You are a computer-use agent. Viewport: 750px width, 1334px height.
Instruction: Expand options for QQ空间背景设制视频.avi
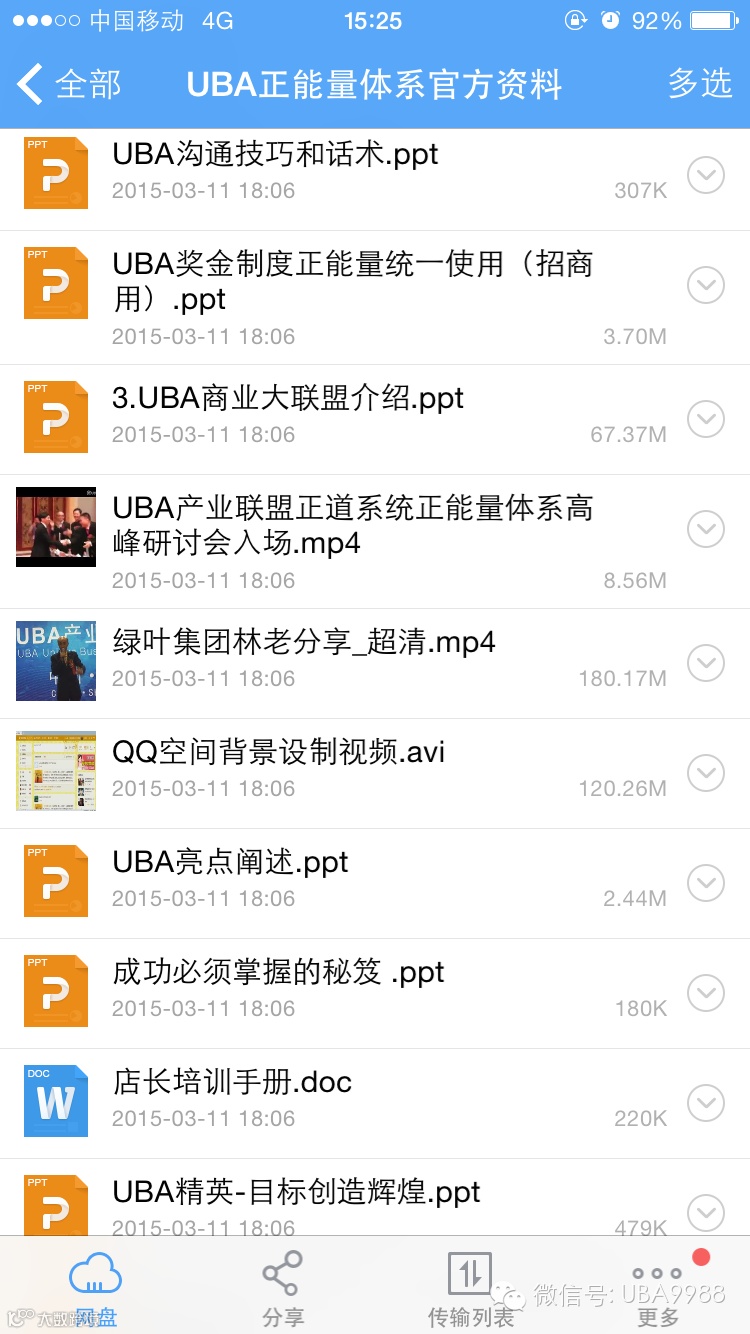pyautogui.click(x=706, y=774)
